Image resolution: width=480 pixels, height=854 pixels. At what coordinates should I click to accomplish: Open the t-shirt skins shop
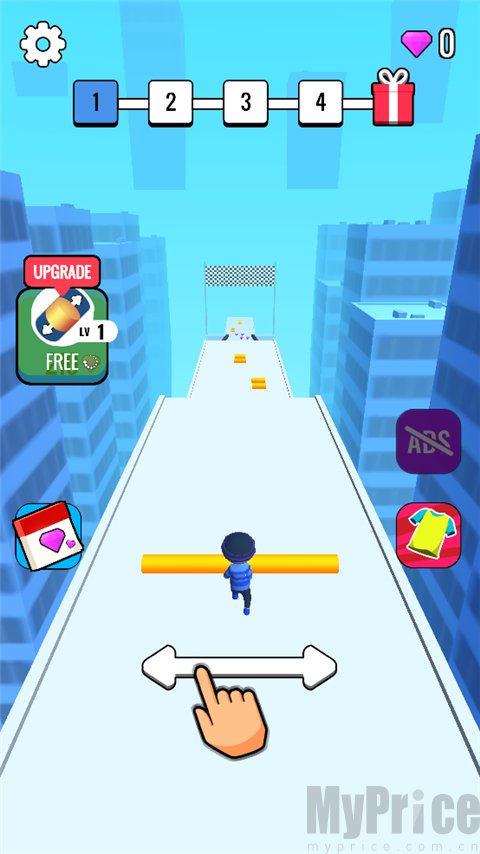(x=428, y=535)
